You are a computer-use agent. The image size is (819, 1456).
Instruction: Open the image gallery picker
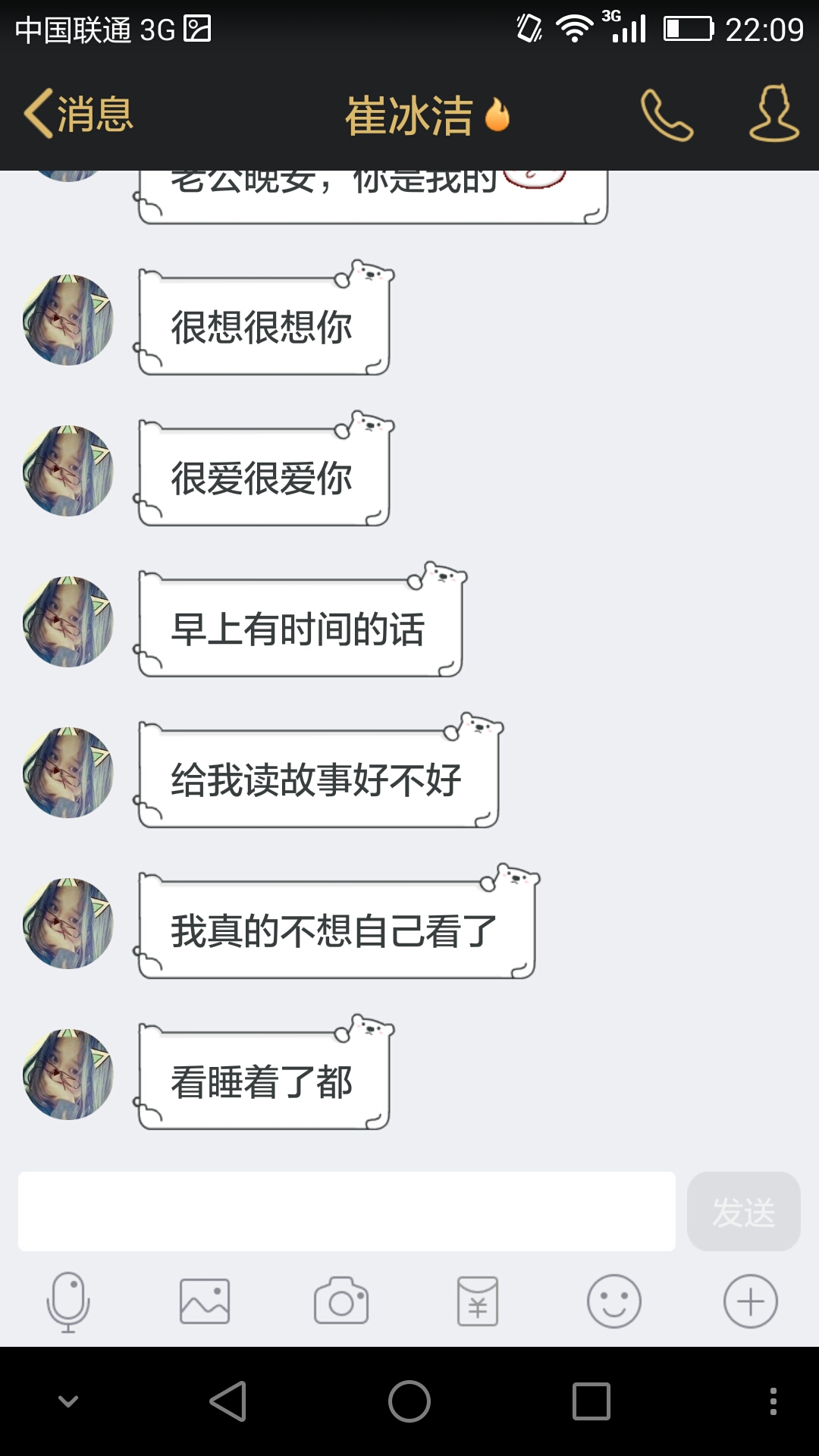205,1301
